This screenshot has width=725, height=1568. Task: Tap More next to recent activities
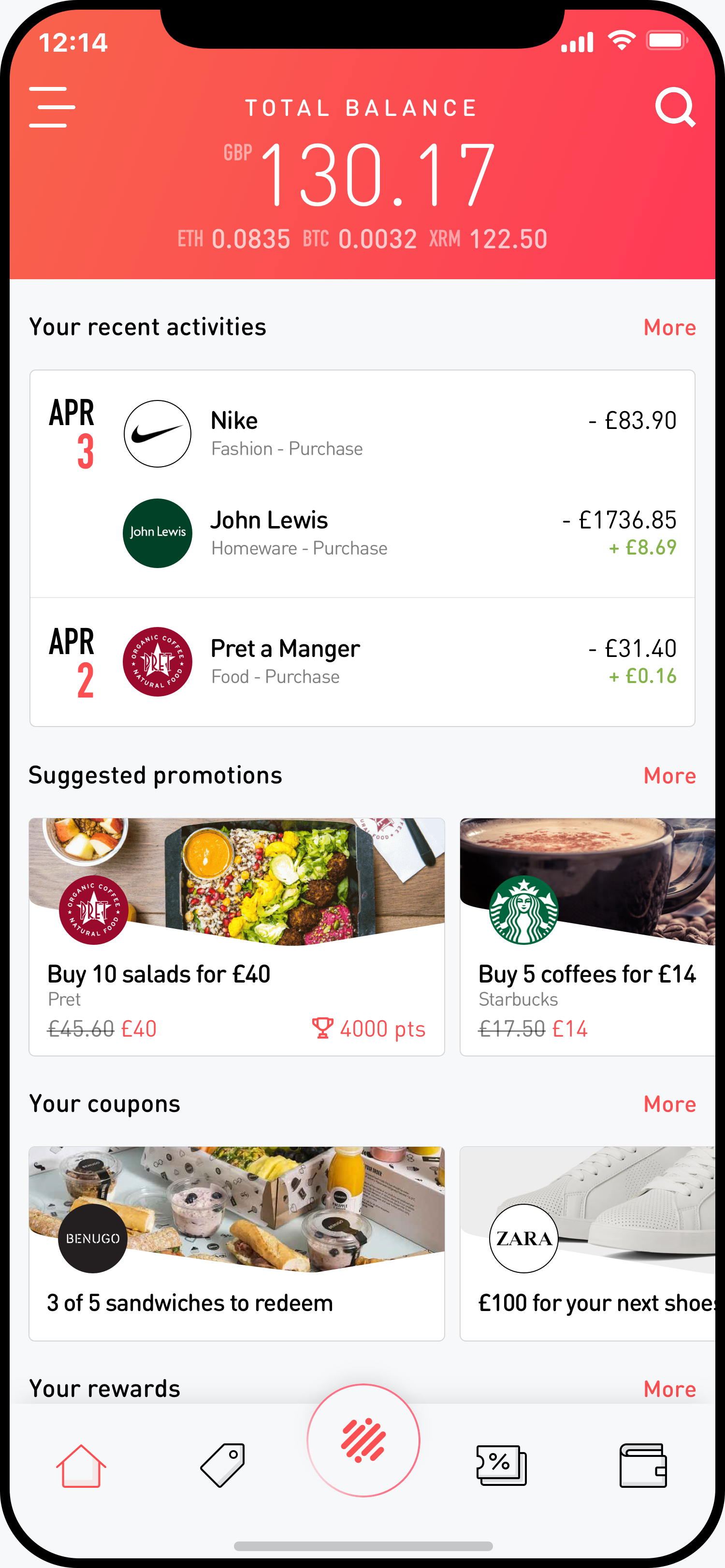669,328
